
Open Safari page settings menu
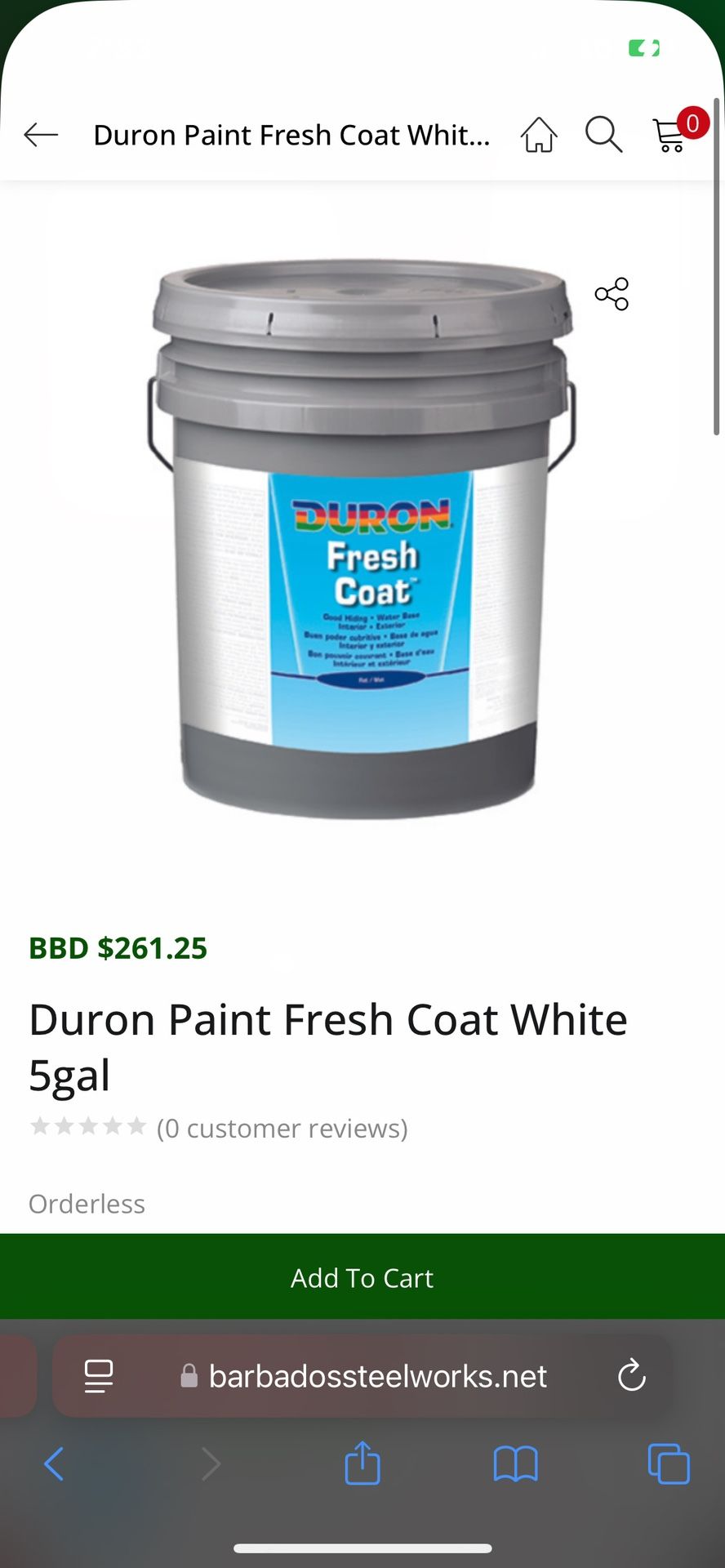(x=99, y=1376)
